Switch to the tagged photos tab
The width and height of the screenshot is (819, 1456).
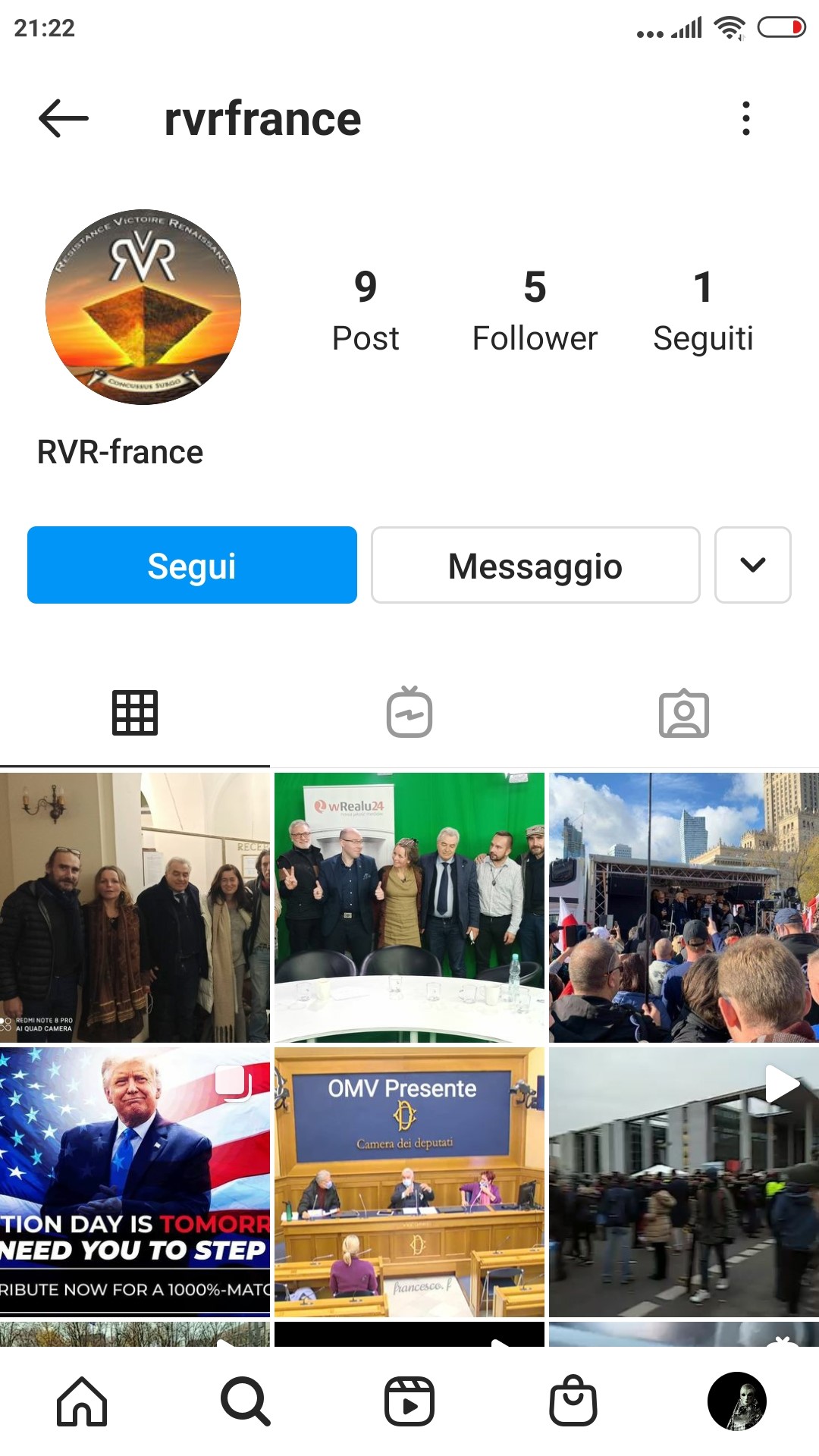(x=684, y=713)
